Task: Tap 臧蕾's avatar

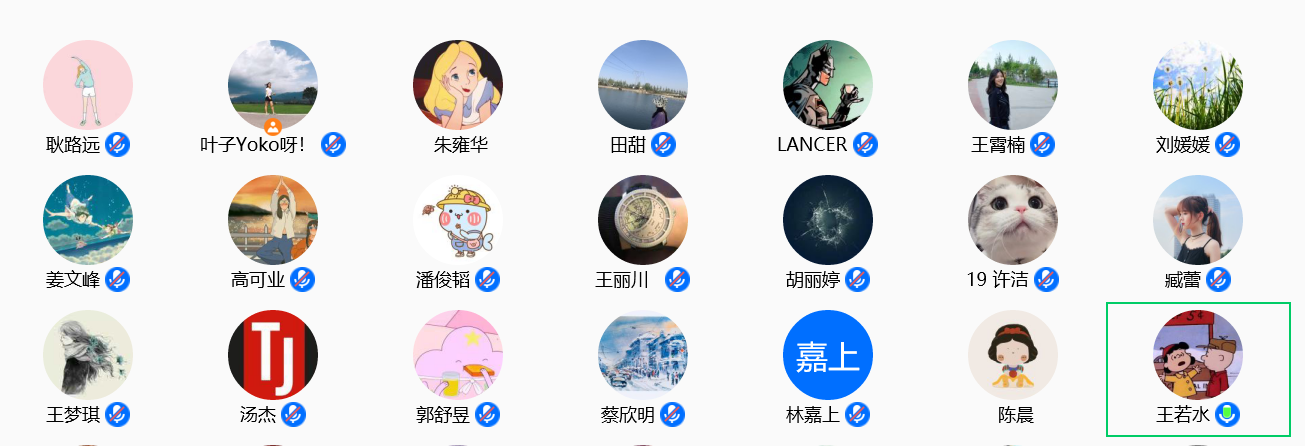Action: pyautogui.click(x=1198, y=220)
